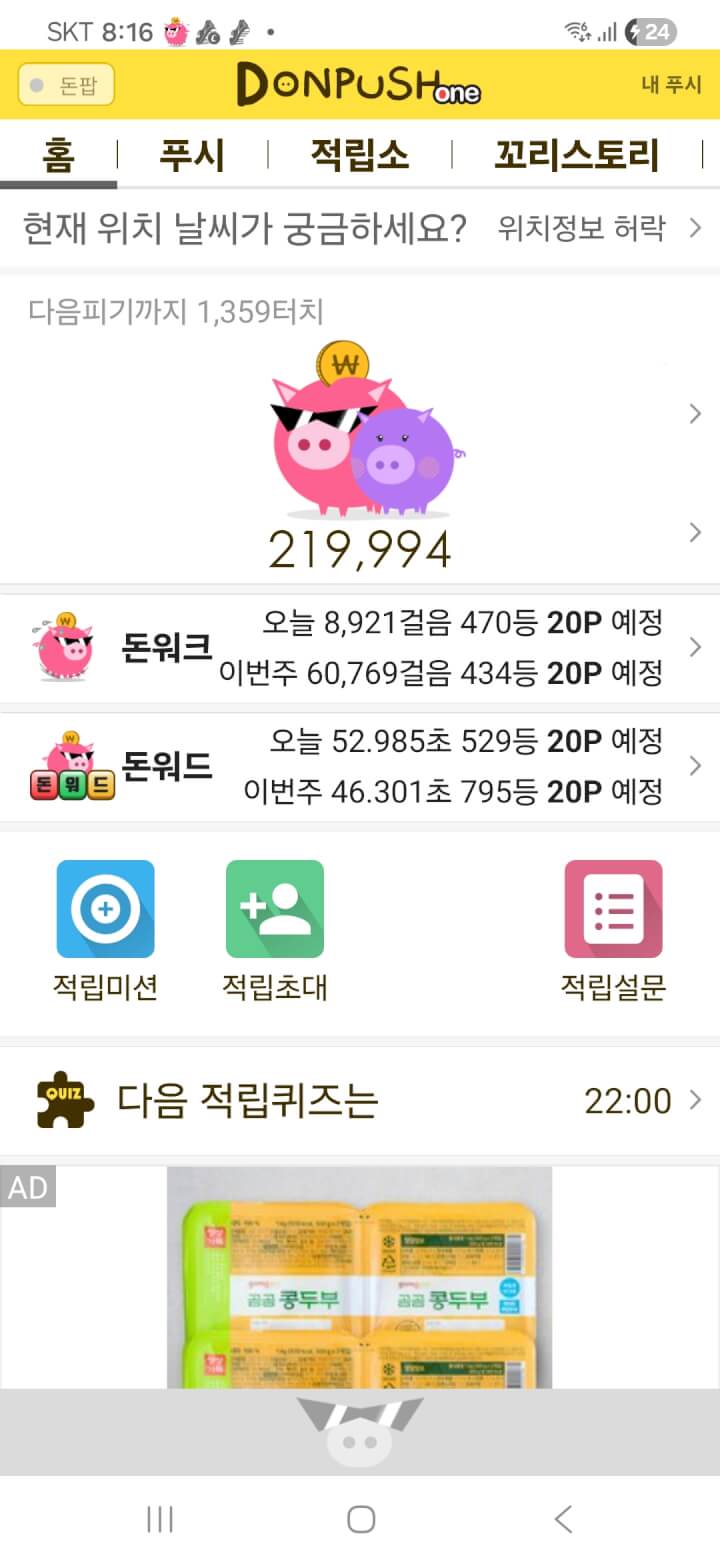The height and width of the screenshot is (1560, 720).
Task: Open 적립미션
Action: click(x=105, y=930)
